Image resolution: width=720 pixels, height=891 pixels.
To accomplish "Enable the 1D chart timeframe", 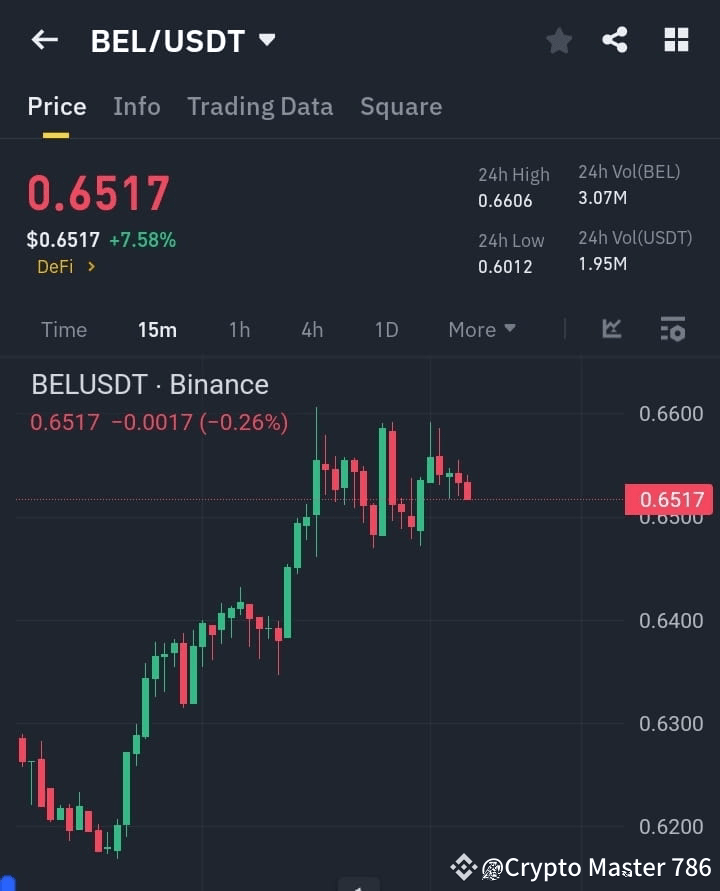I will point(386,329).
